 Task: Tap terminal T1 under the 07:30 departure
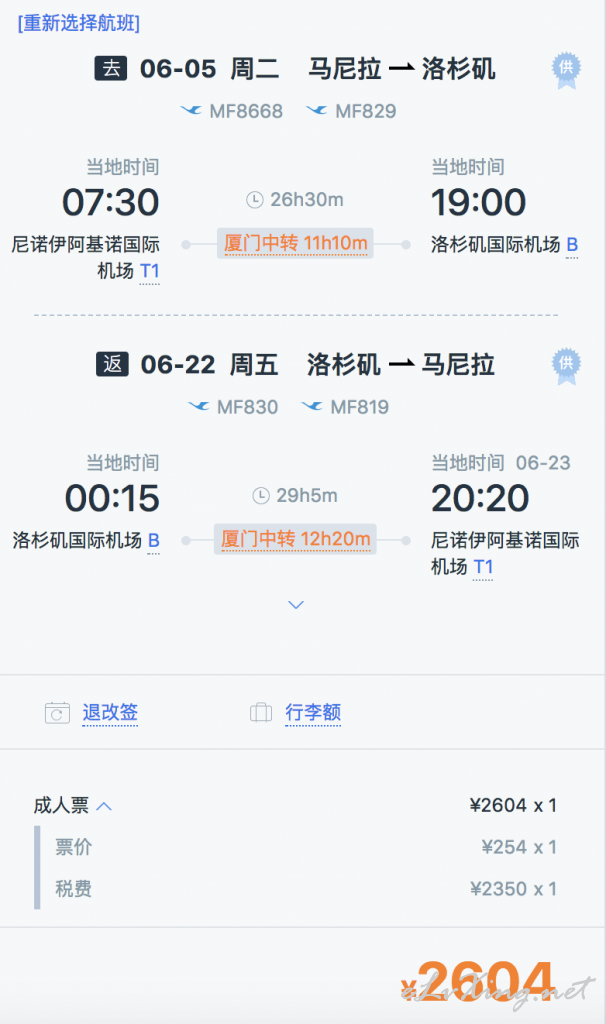(150, 271)
